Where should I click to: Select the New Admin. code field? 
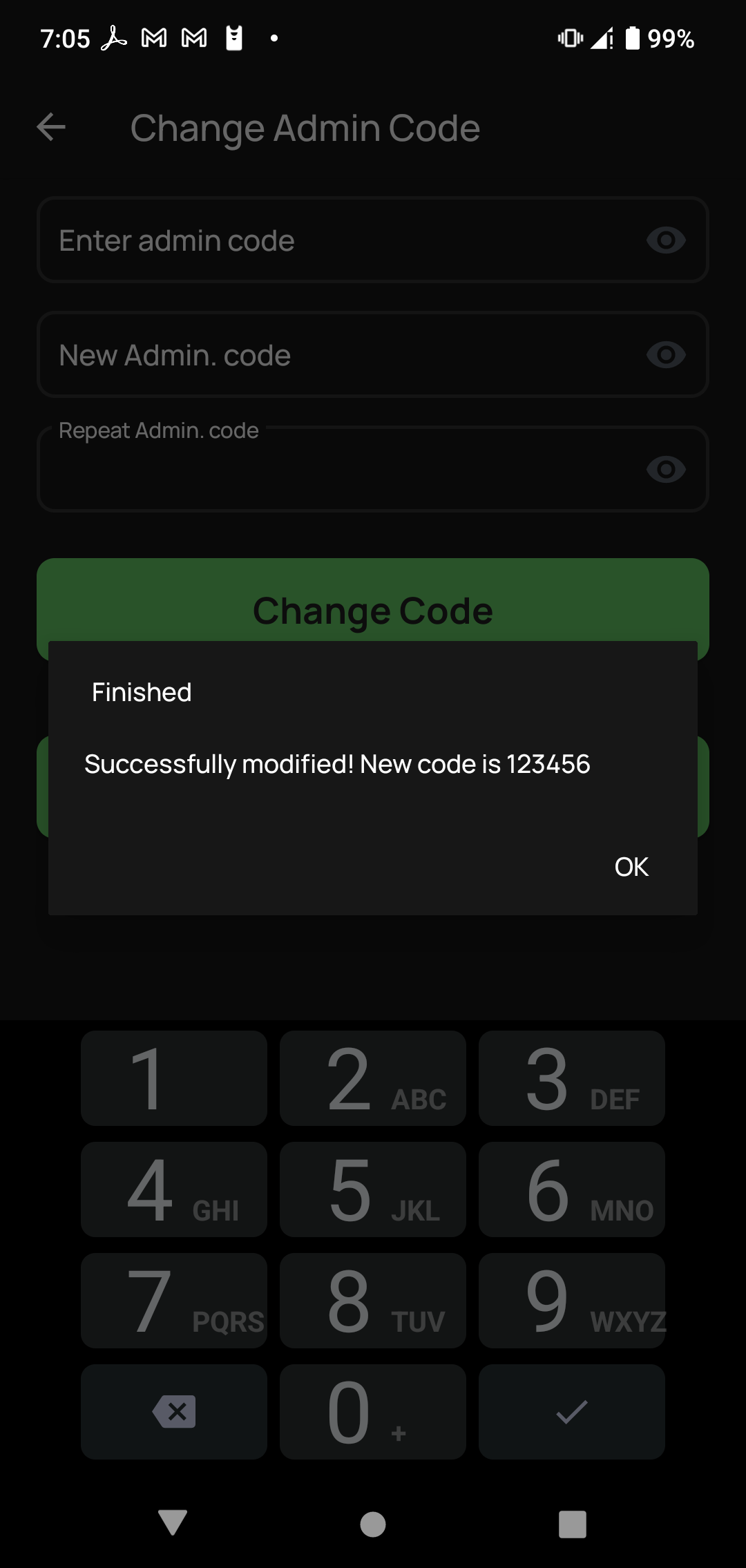tap(373, 354)
